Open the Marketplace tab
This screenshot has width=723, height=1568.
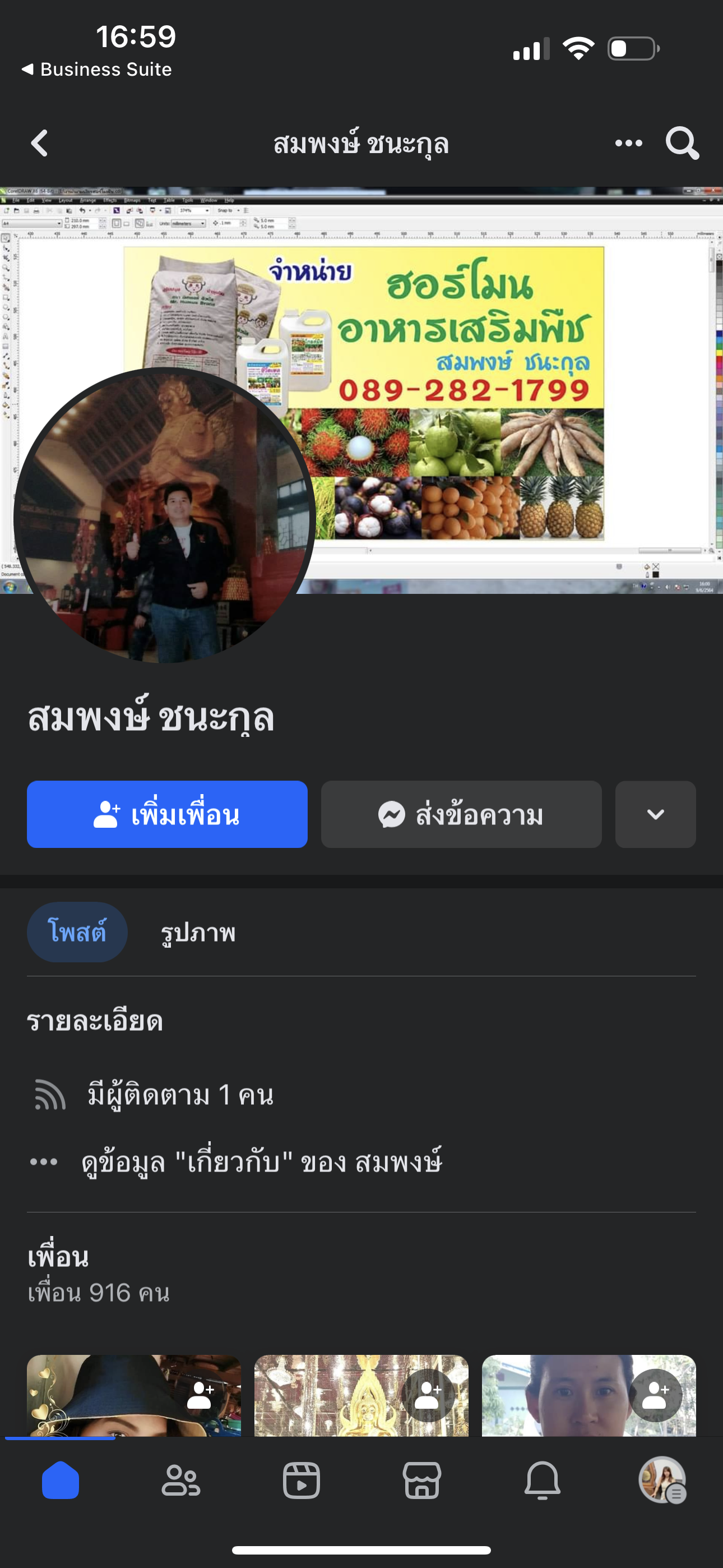tap(421, 1481)
